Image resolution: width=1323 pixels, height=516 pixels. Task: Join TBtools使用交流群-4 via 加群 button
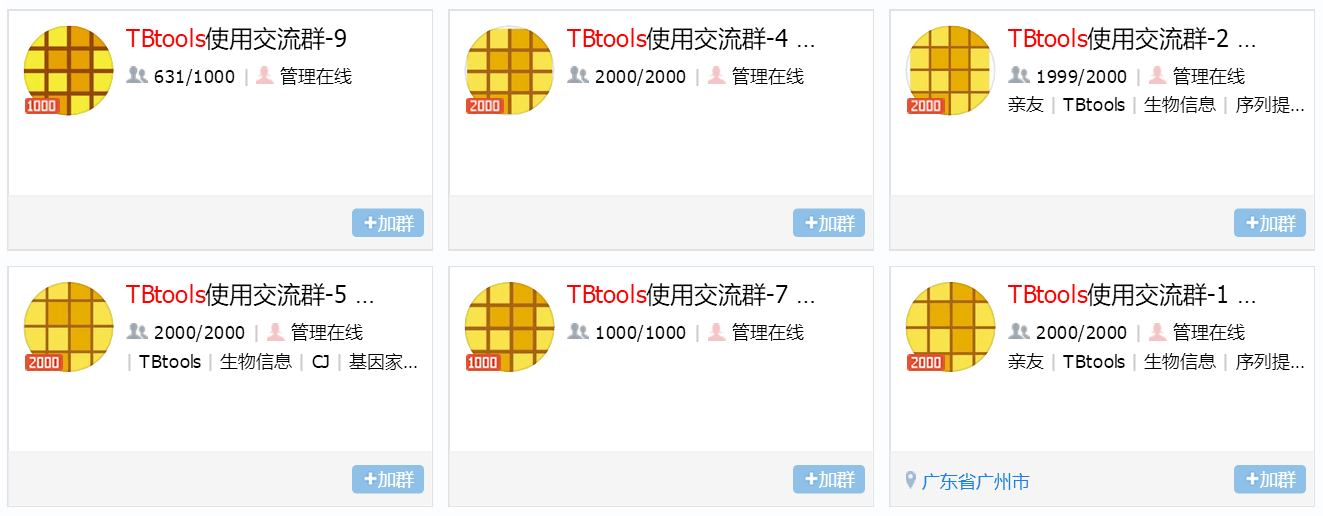click(829, 223)
